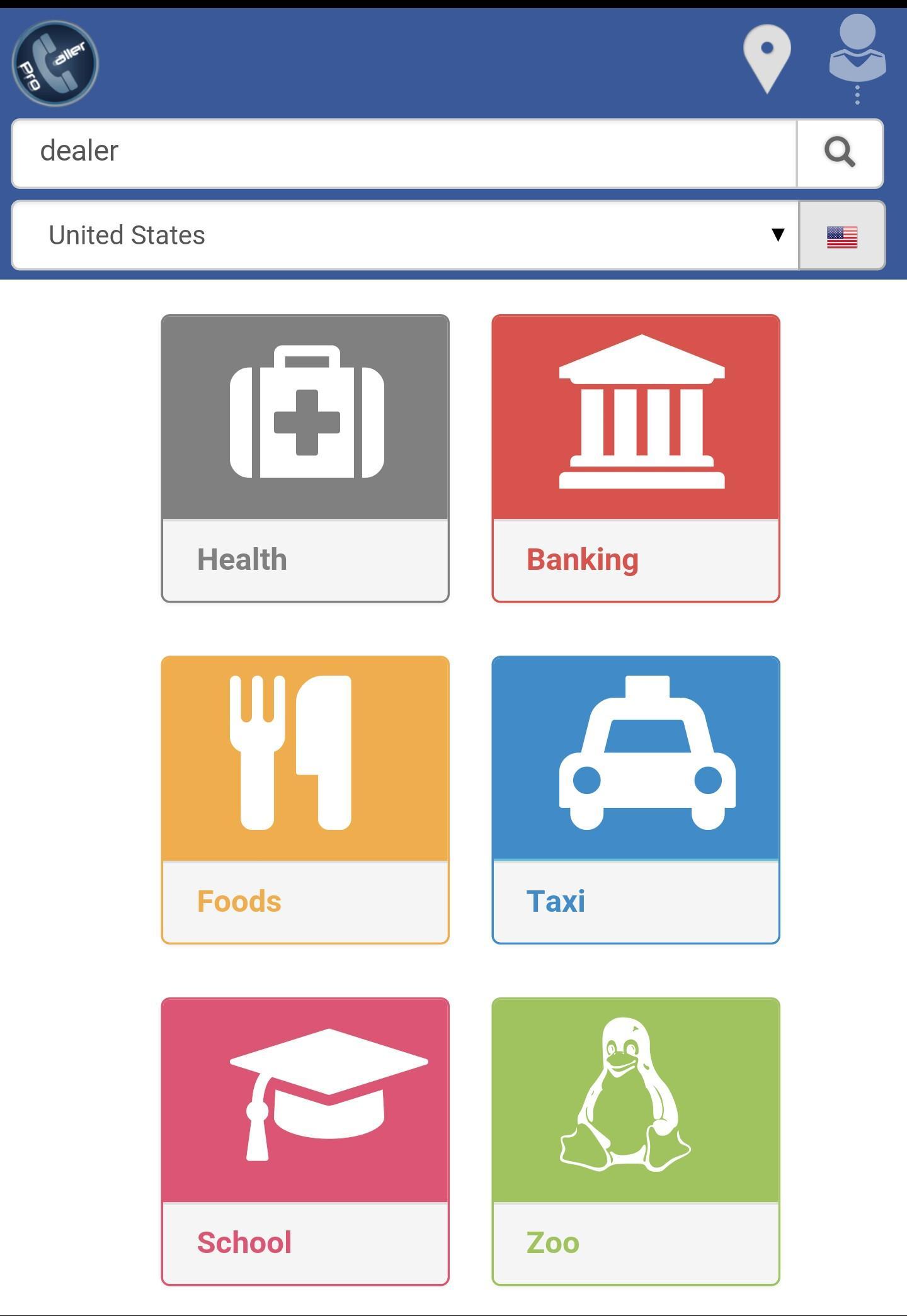Image resolution: width=907 pixels, height=1316 pixels.
Task: Run search with the magnifier button
Action: tap(840, 153)
